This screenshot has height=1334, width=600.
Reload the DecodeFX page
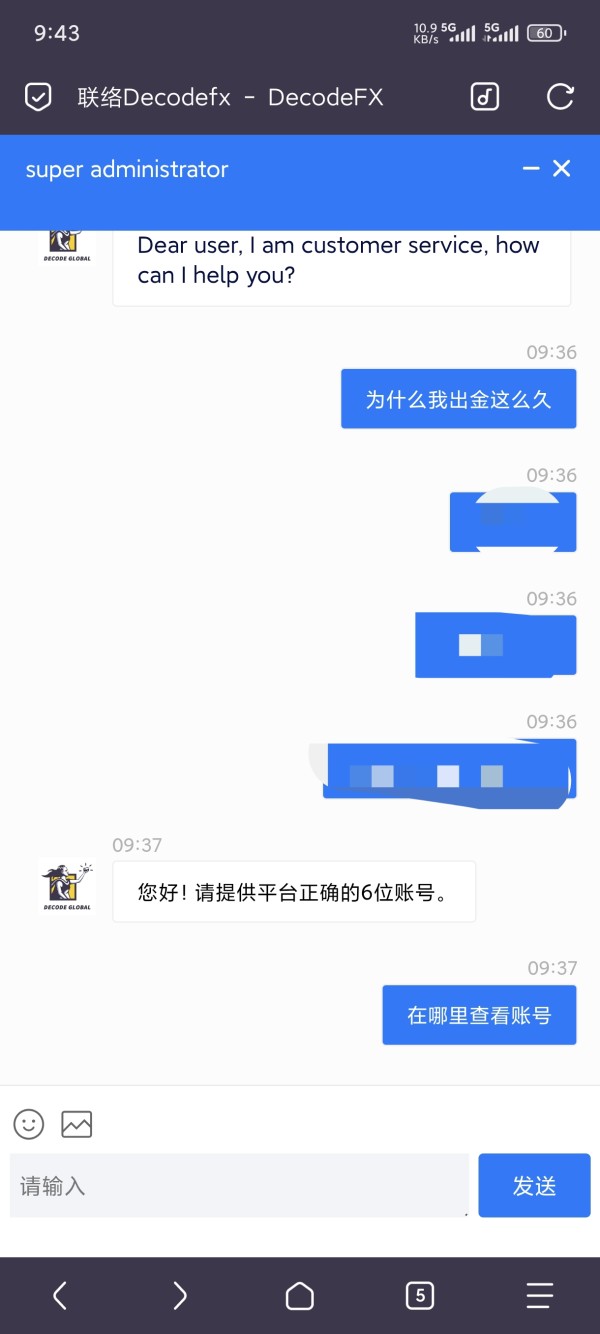pos(560,97)
